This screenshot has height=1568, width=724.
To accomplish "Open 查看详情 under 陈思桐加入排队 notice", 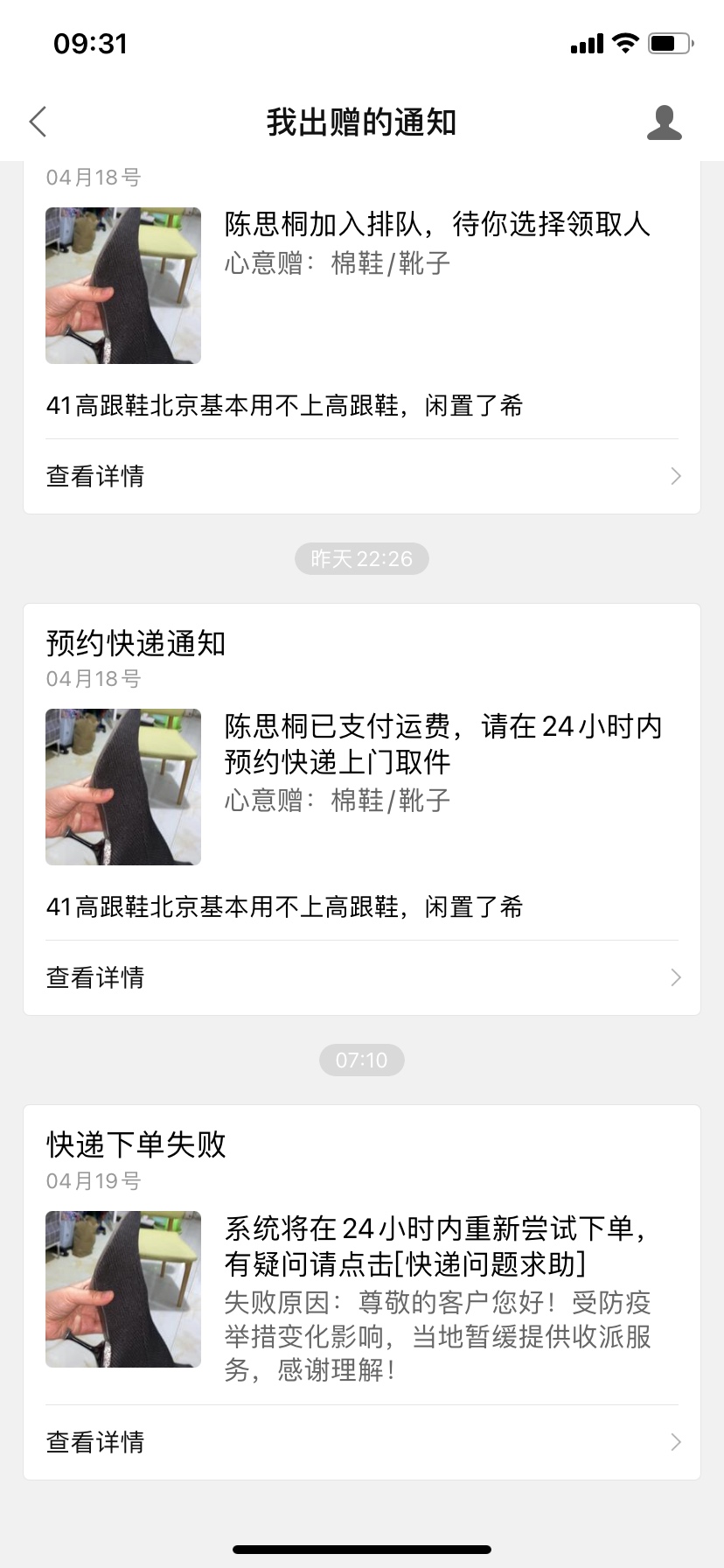I will coord(362,476).
